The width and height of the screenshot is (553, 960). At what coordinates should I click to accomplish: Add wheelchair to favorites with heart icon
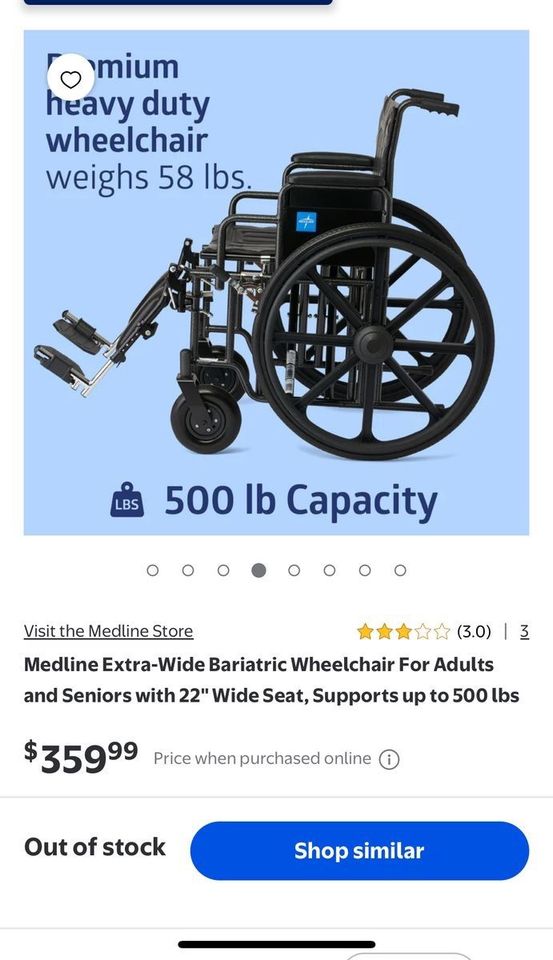pos(71,78)
